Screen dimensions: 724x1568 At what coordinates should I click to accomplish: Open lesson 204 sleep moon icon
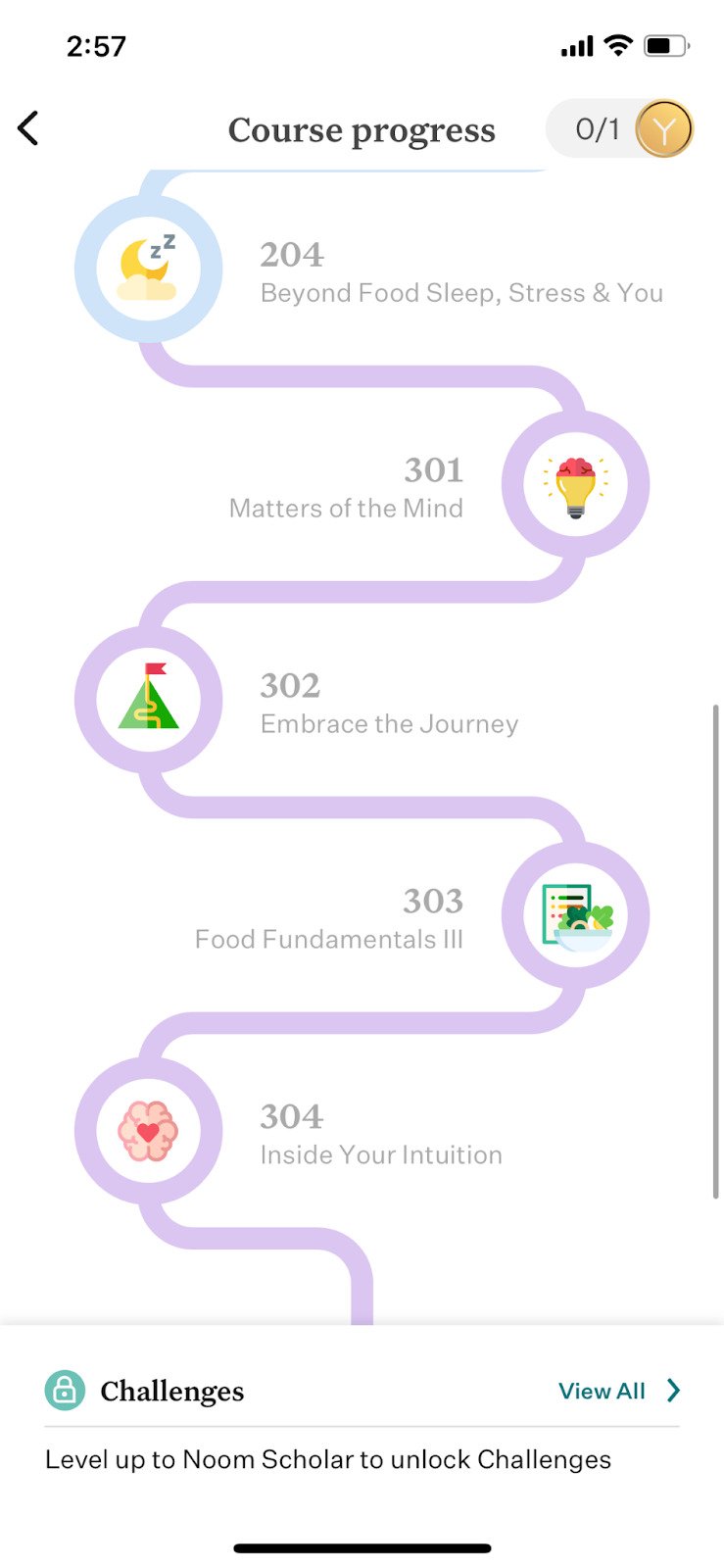pos(148,267)
